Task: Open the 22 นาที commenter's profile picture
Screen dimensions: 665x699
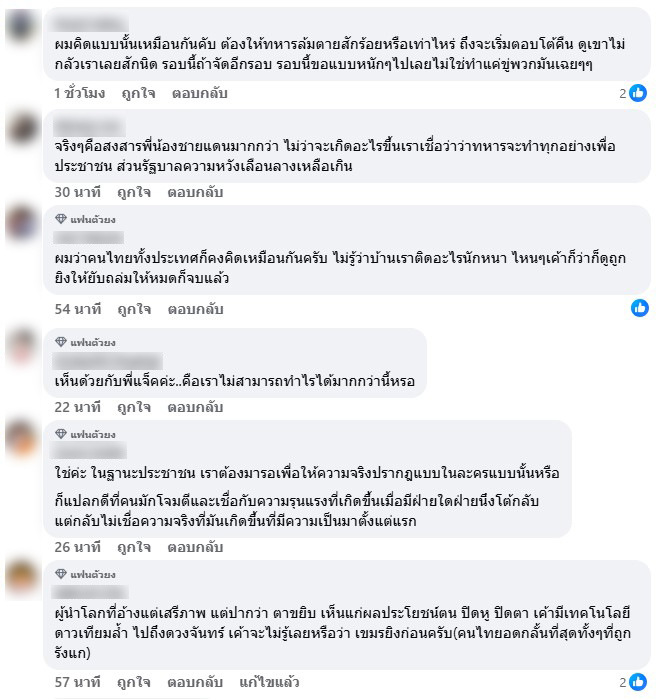Action: 21,344
